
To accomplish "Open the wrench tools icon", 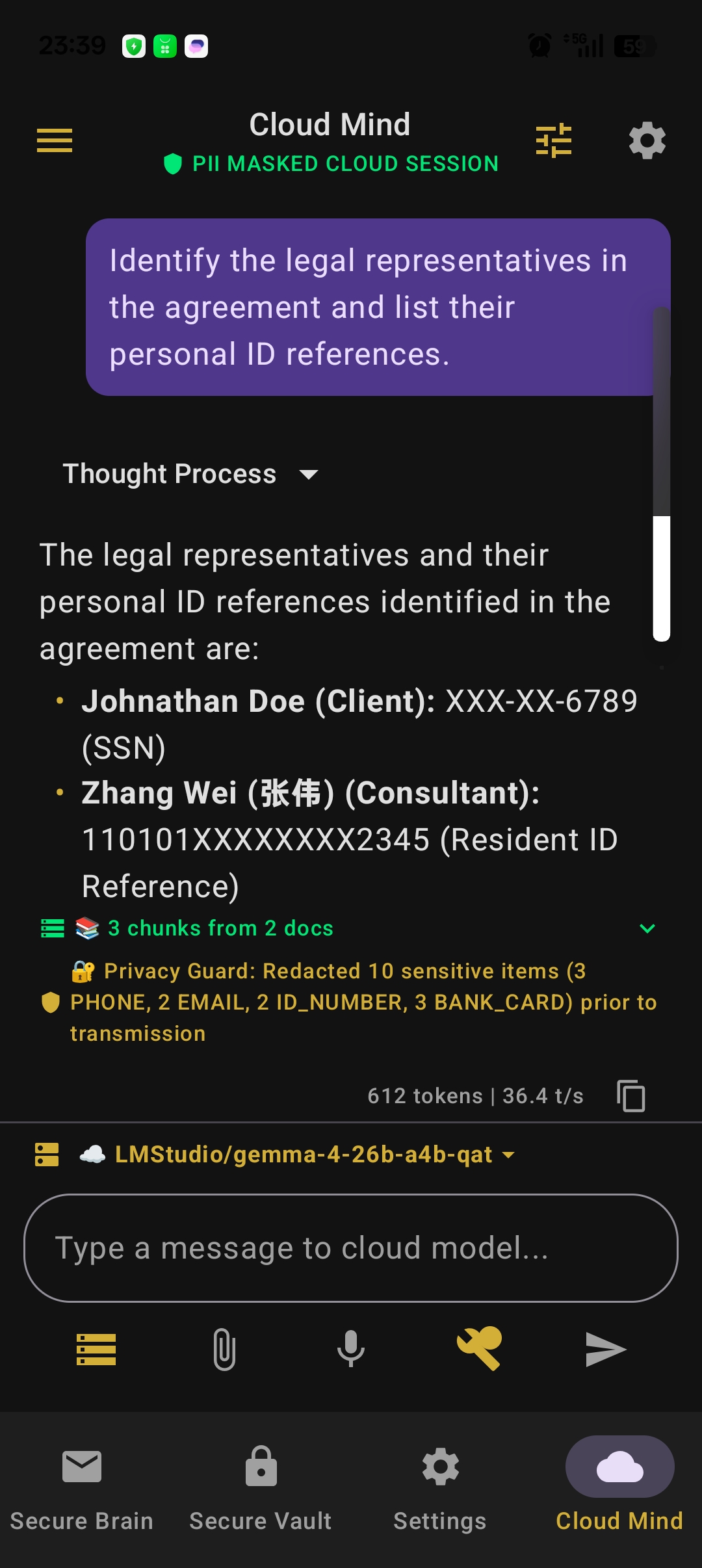I will point(480,1348).
